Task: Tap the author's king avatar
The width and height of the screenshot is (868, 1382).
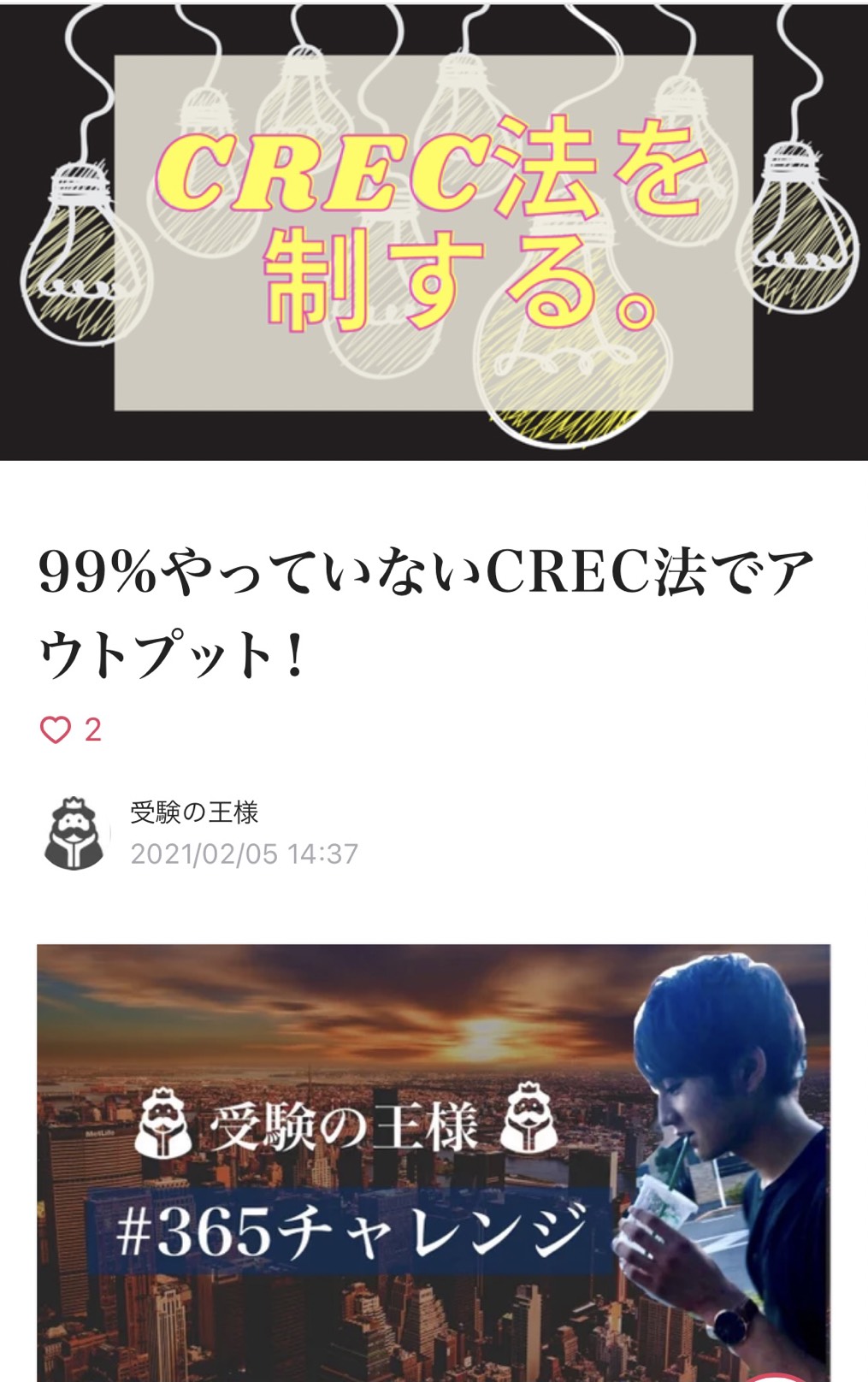Action: pyautogui.click(x=74, y=834)
